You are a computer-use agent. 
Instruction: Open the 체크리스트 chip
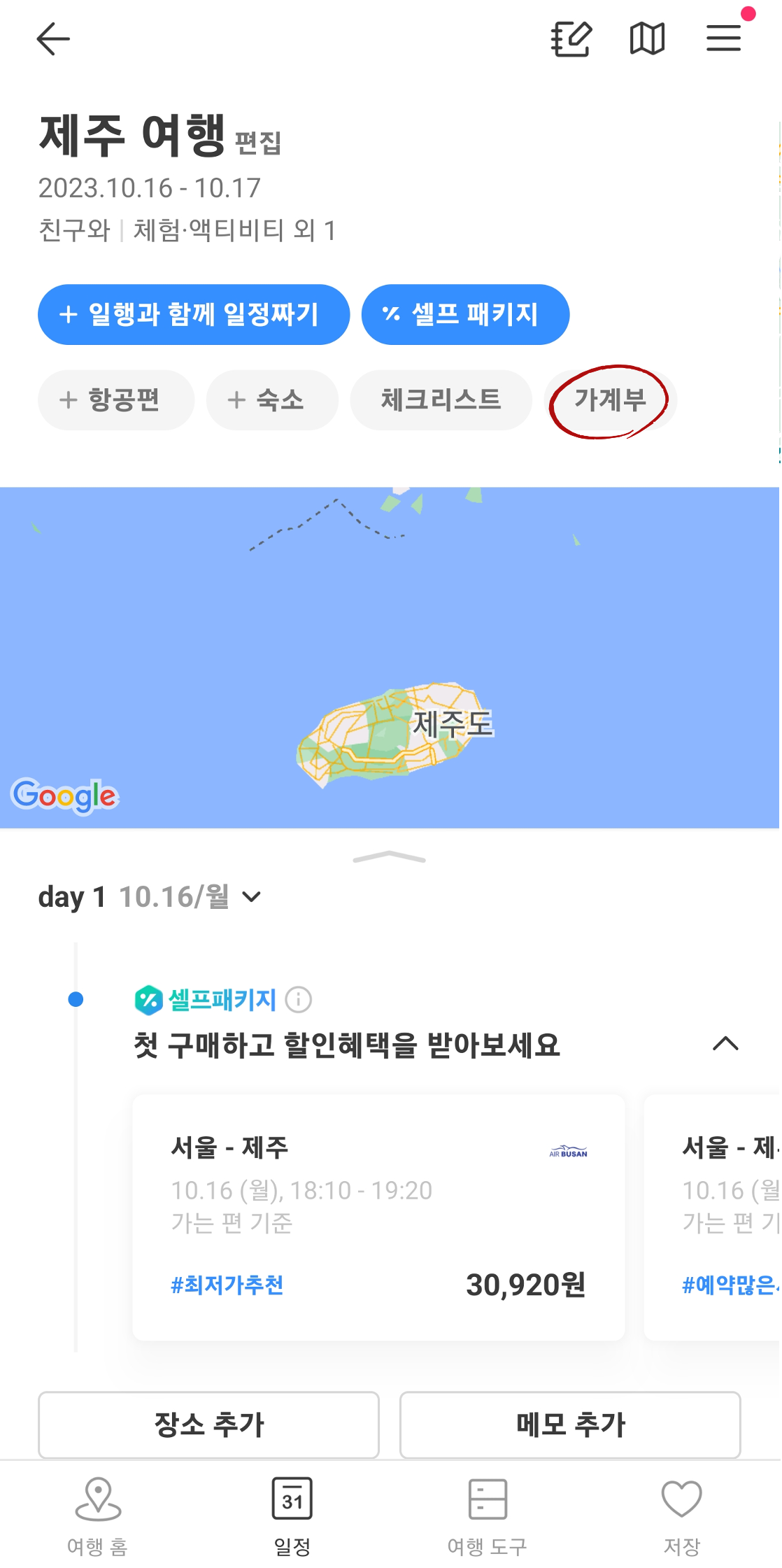[442, 400]
